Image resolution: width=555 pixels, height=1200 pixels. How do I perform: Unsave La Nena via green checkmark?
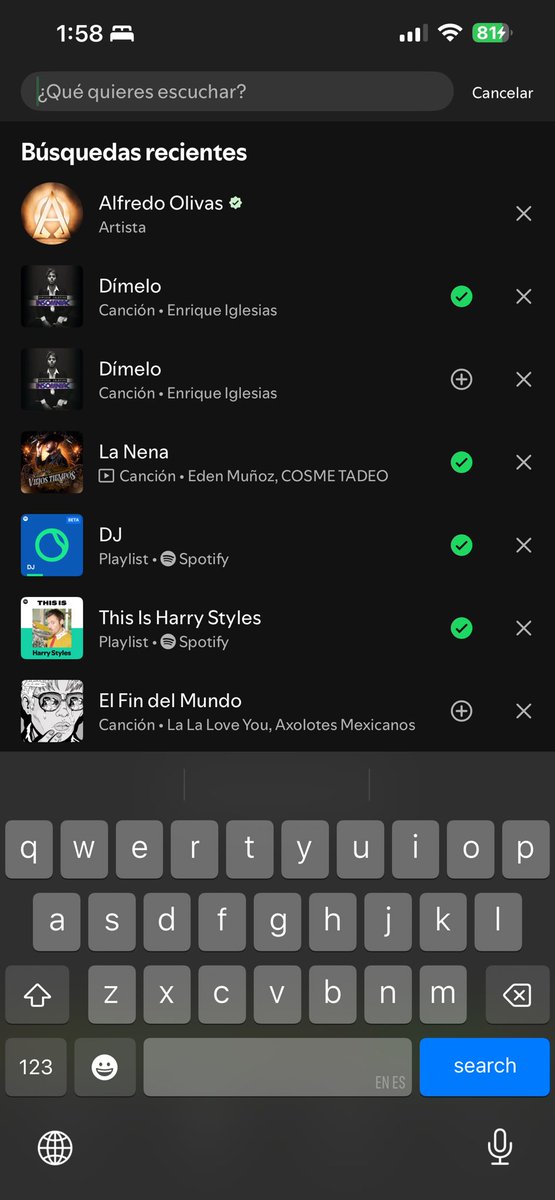[461, 462]
